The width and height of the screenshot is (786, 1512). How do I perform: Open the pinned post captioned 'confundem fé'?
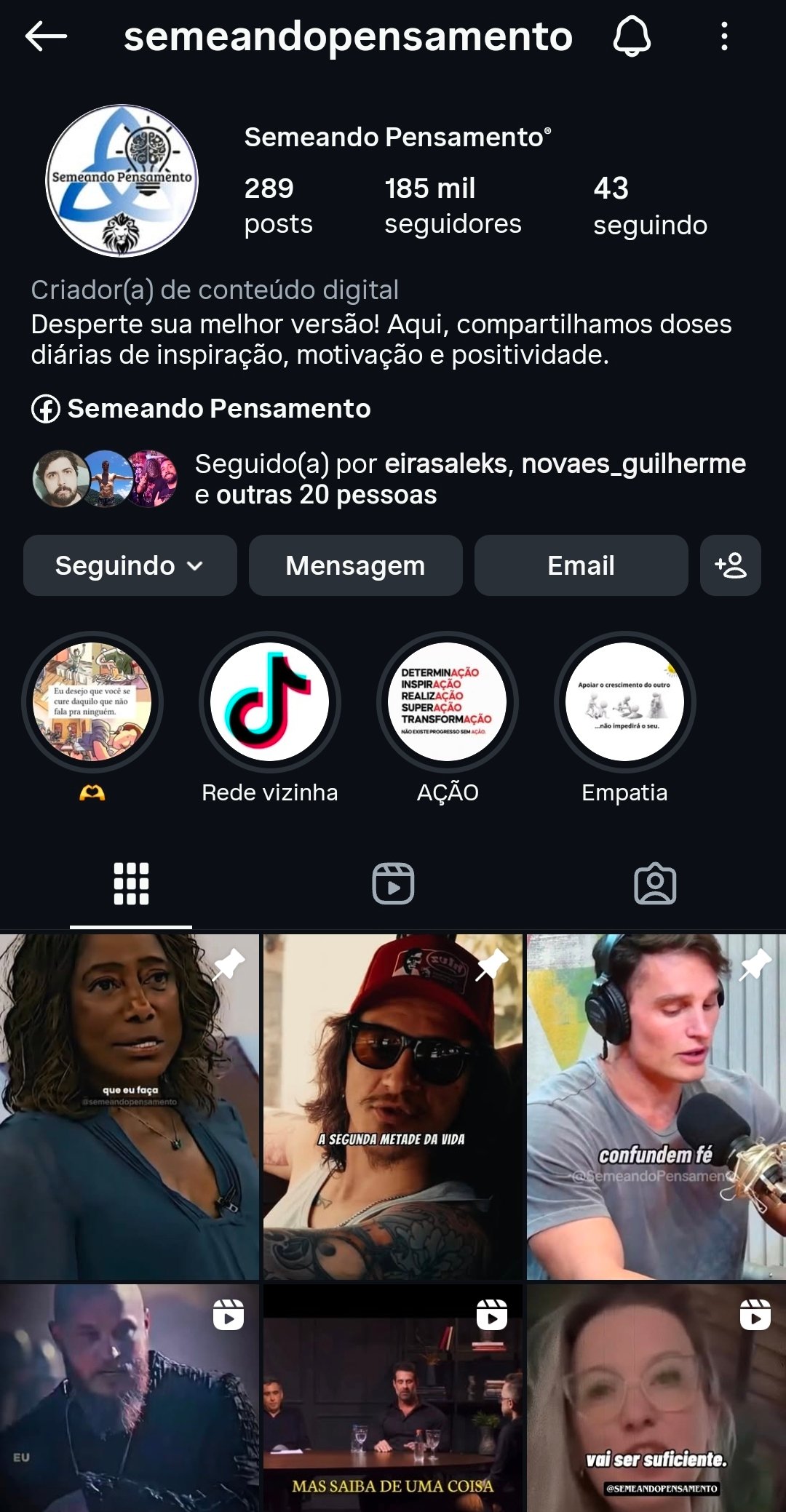(656, 1106)
